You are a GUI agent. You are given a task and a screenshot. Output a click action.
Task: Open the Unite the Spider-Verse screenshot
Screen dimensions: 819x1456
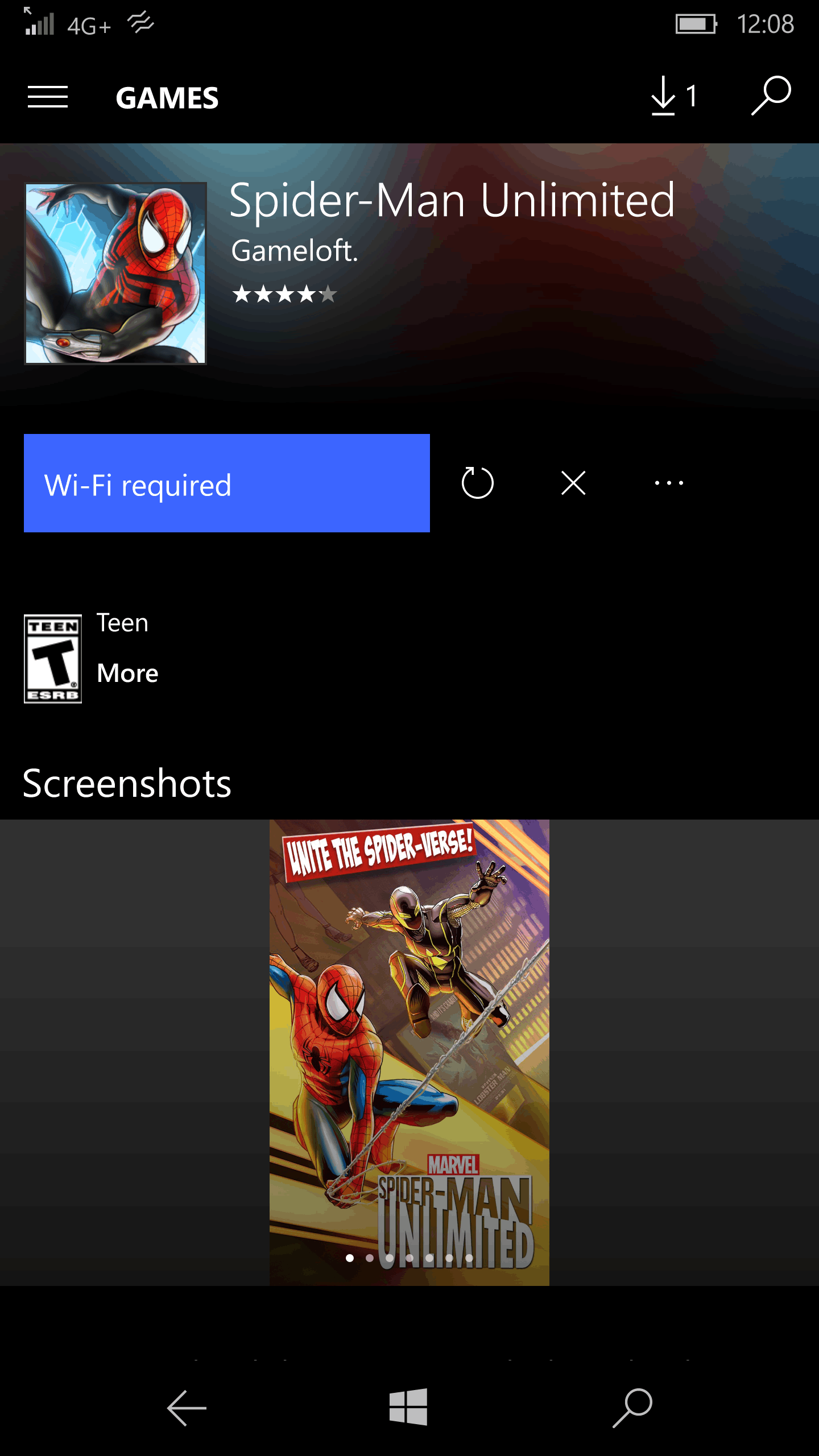click(x=409, y=1052)
